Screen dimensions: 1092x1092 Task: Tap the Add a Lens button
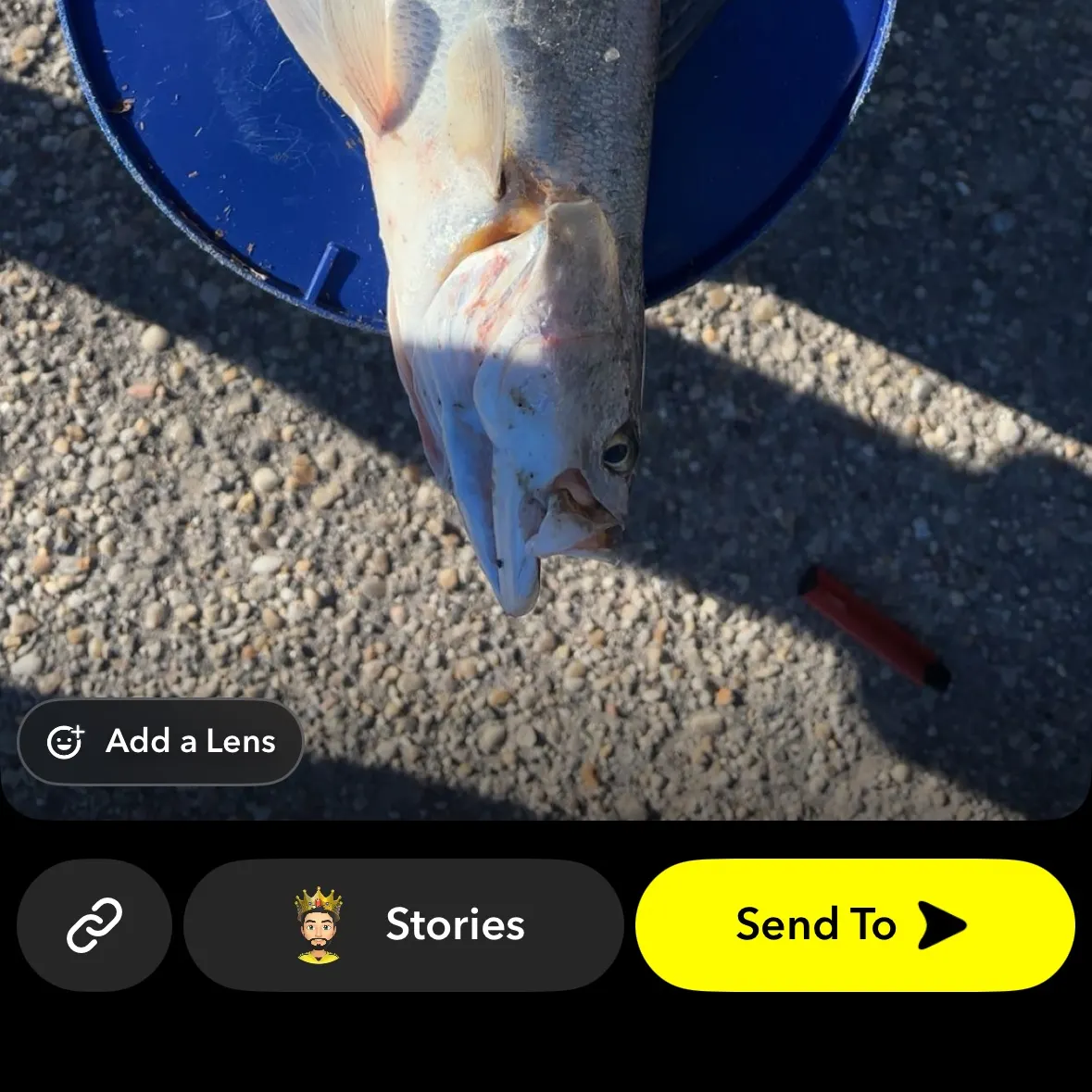[160, 741]
